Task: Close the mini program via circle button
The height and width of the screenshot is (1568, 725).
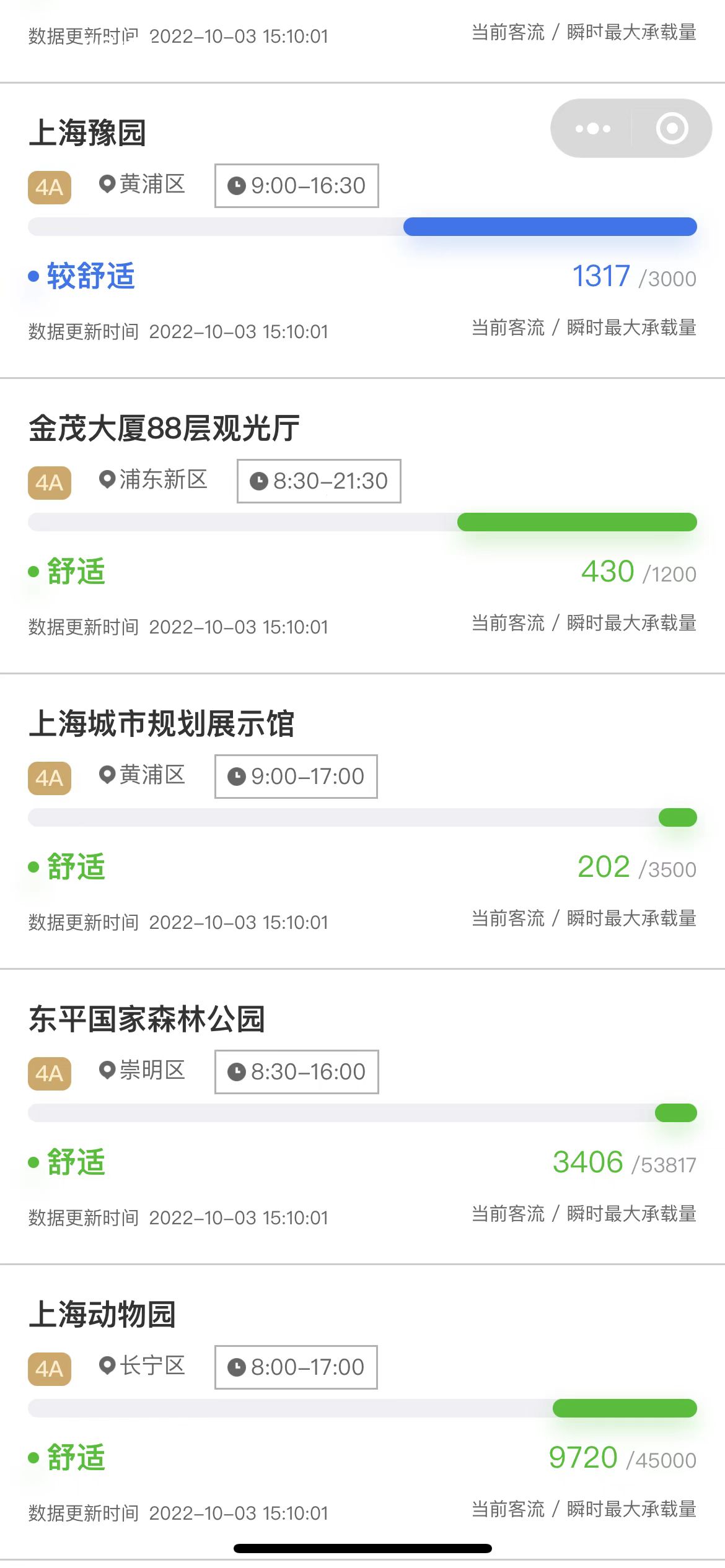Action: 672,129
